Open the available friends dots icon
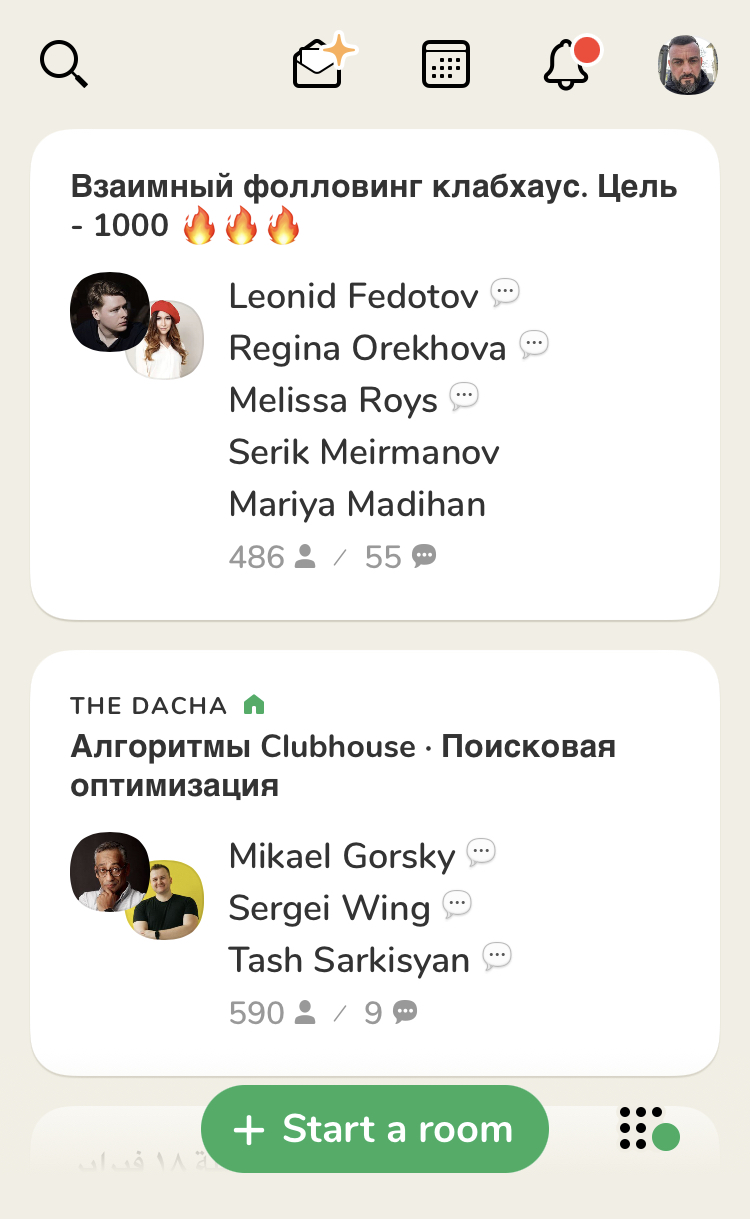750x1219 pixels. coord(649,1128)
